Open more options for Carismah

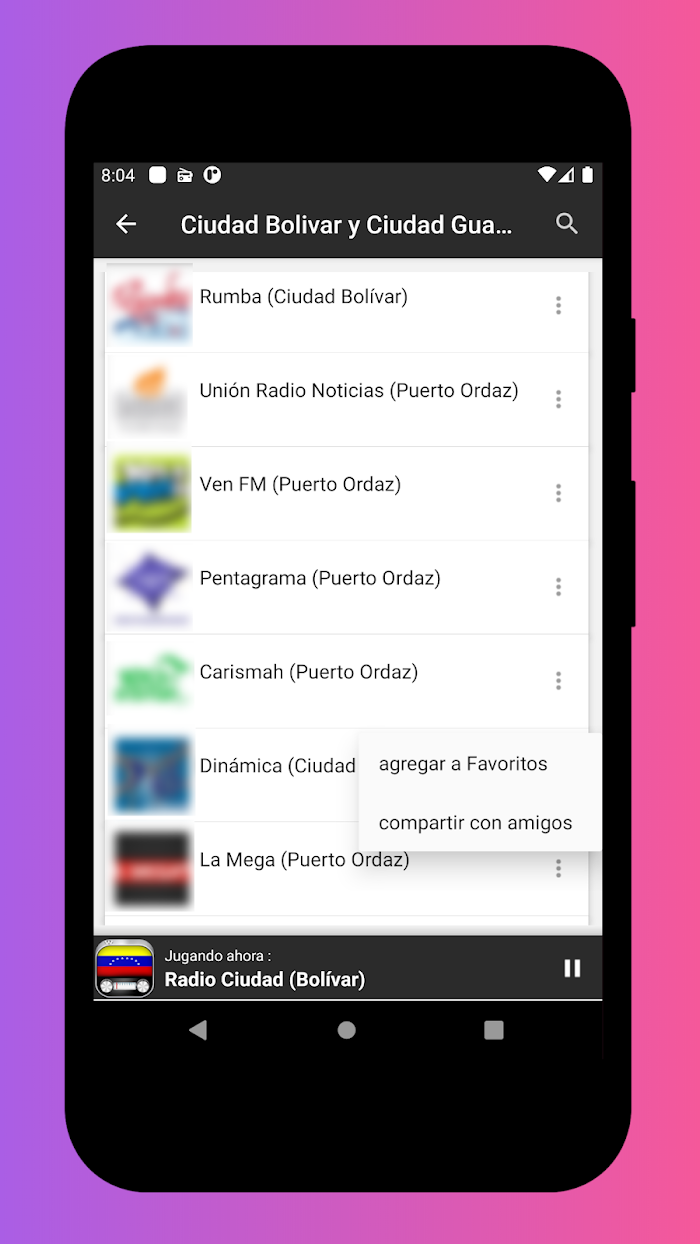[x=558, y=681]
